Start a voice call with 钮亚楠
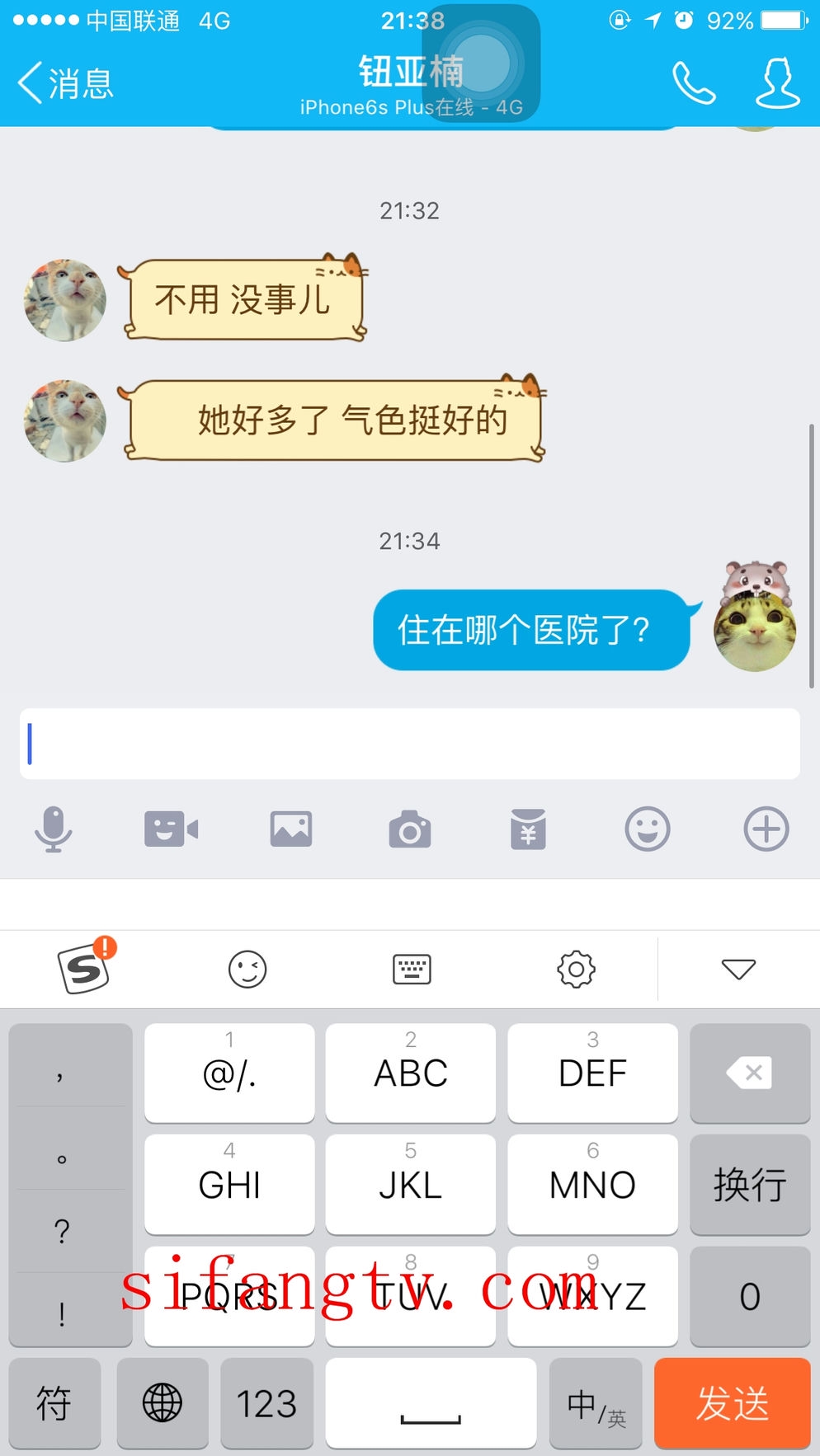Screen dimensions: 820x1456 click(x=693, y=83)
